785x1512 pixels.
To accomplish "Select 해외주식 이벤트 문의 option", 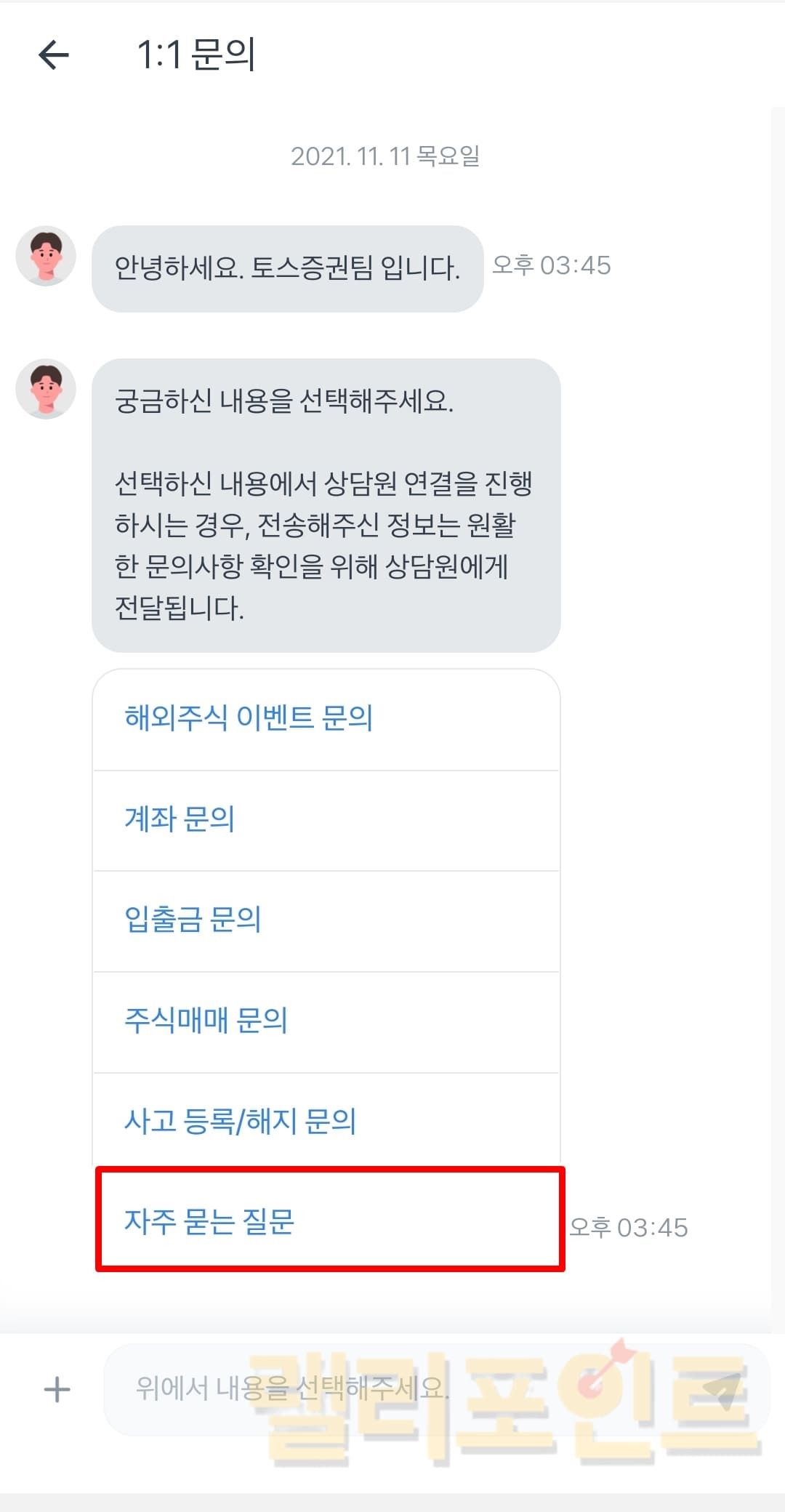I will click(326, 718).
